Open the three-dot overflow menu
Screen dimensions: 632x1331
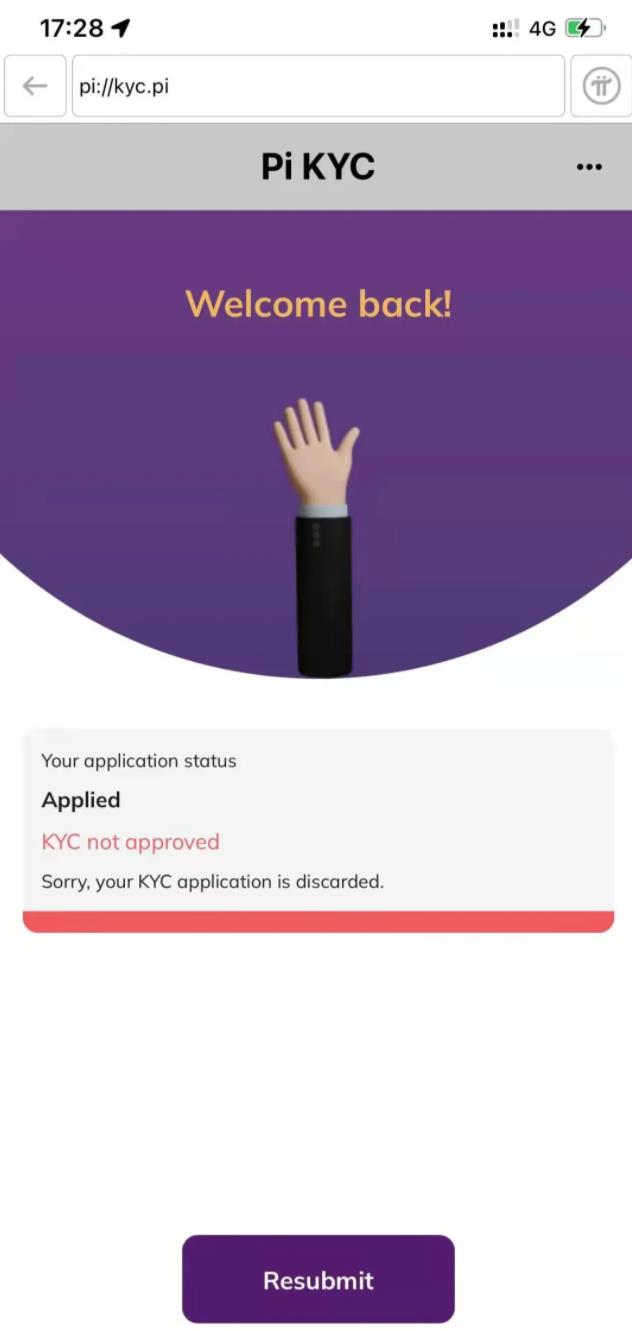click(x=590, y=167)
